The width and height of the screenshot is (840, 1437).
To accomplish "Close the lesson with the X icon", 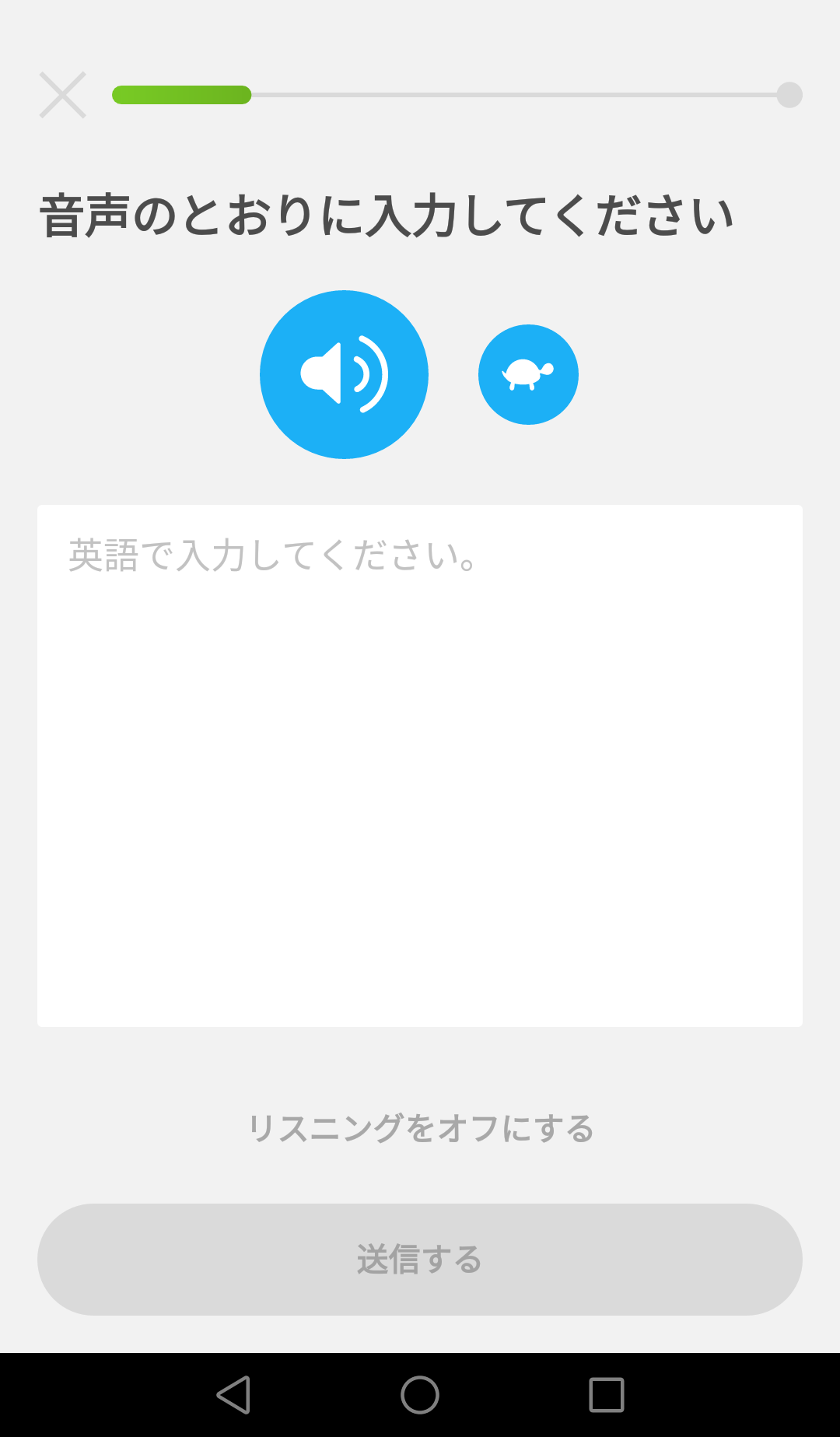I will (x=63, y=95).
